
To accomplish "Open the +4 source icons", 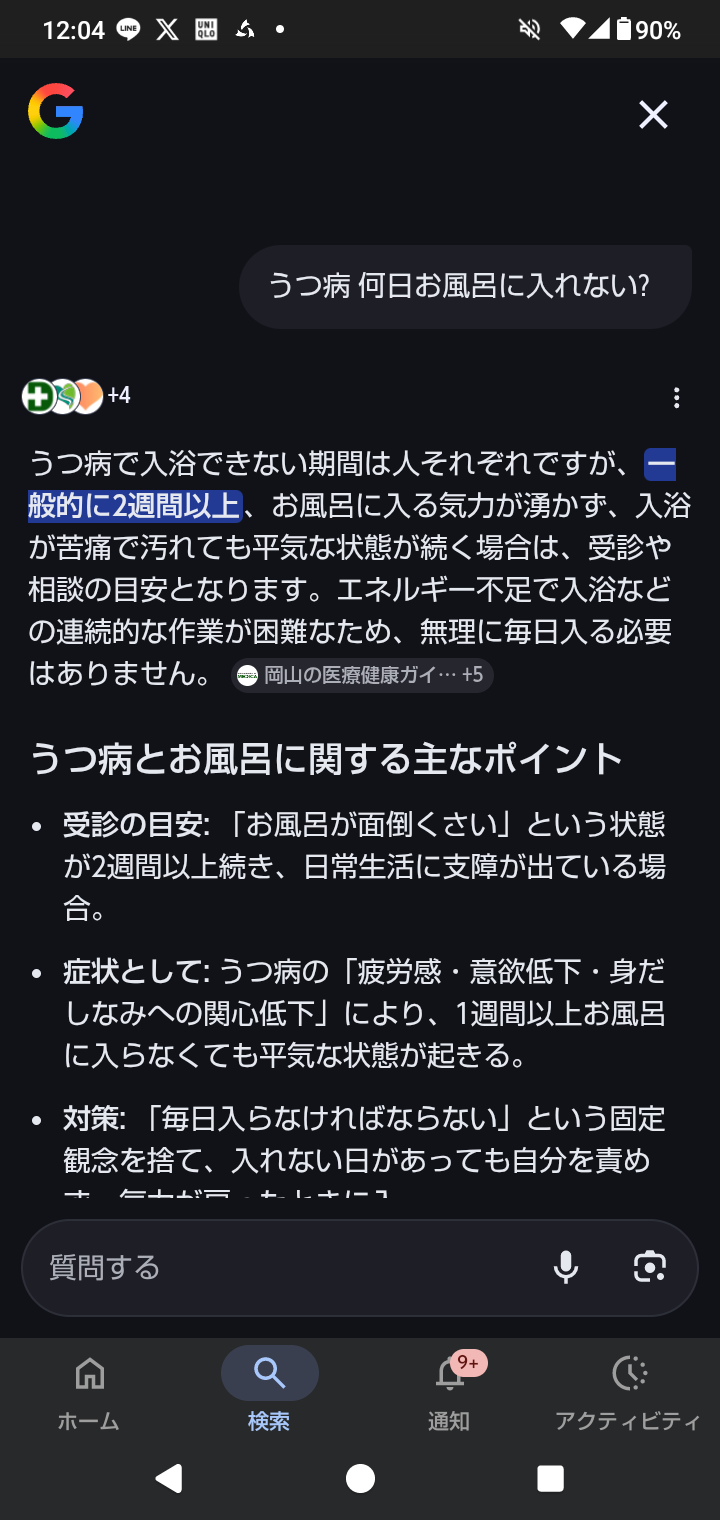I will coord(77,396).
